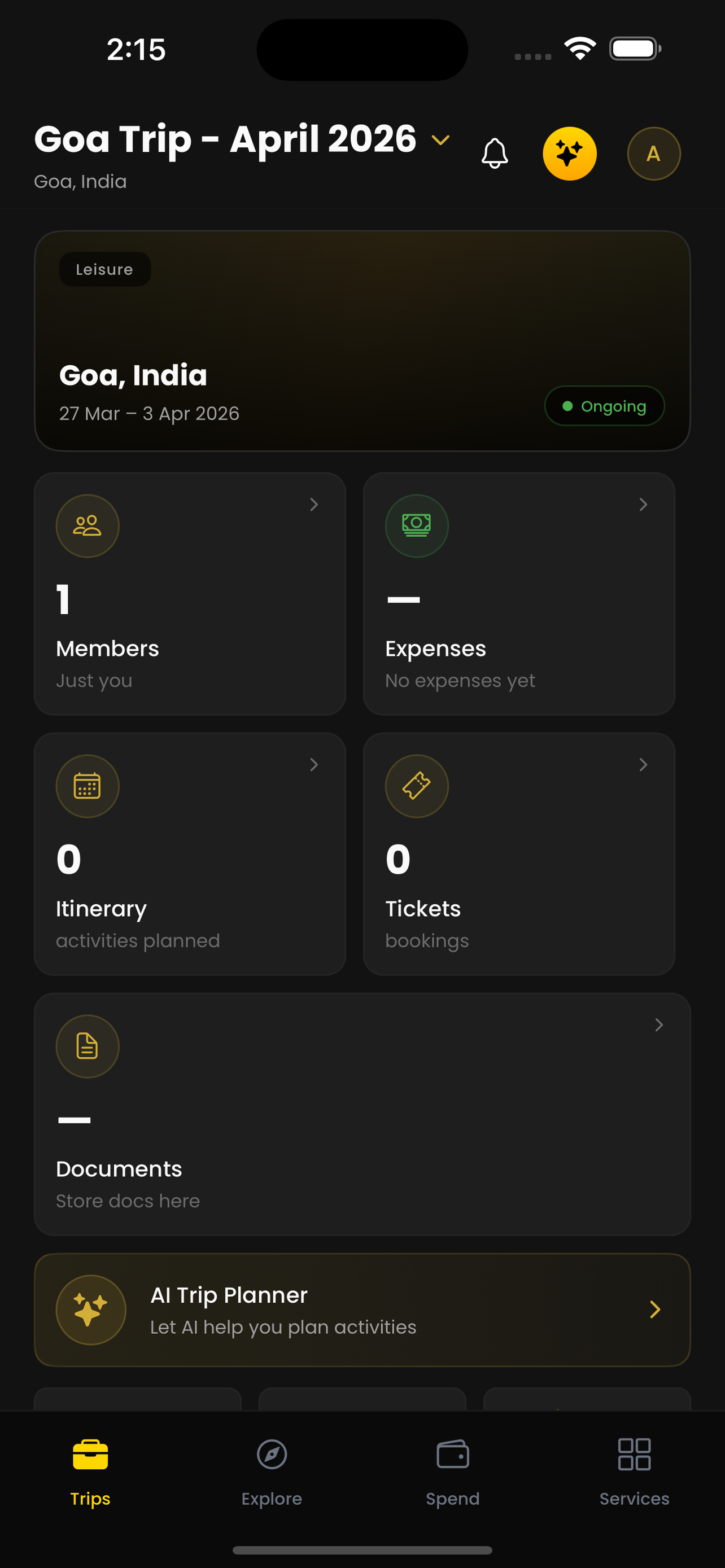Tap the Leisure trip tag
The image size is (725, 1568).
click(104, 269)
